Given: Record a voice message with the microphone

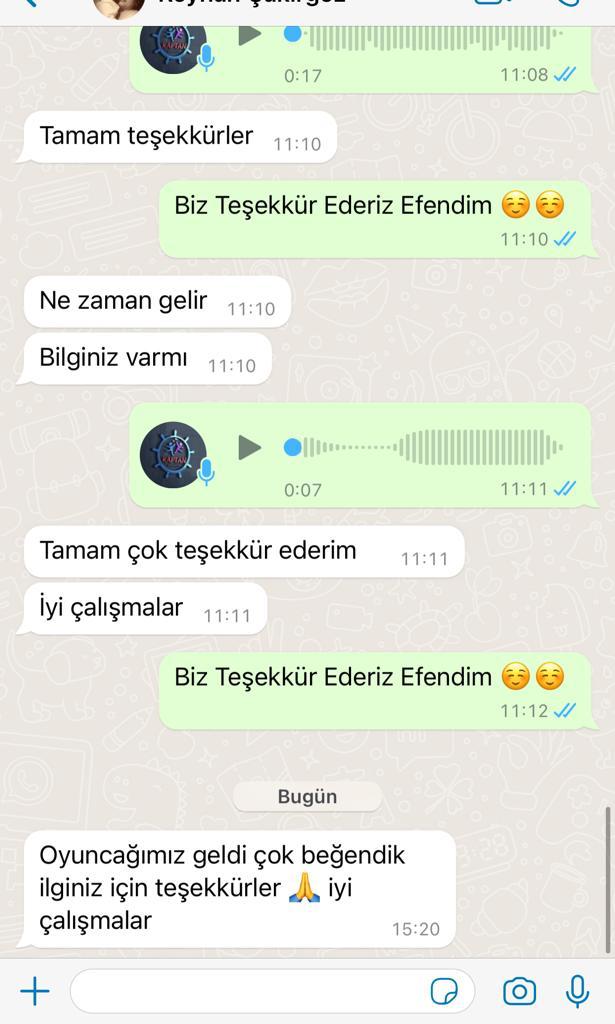Looking at the screenshot, I should tap(577, 991).
